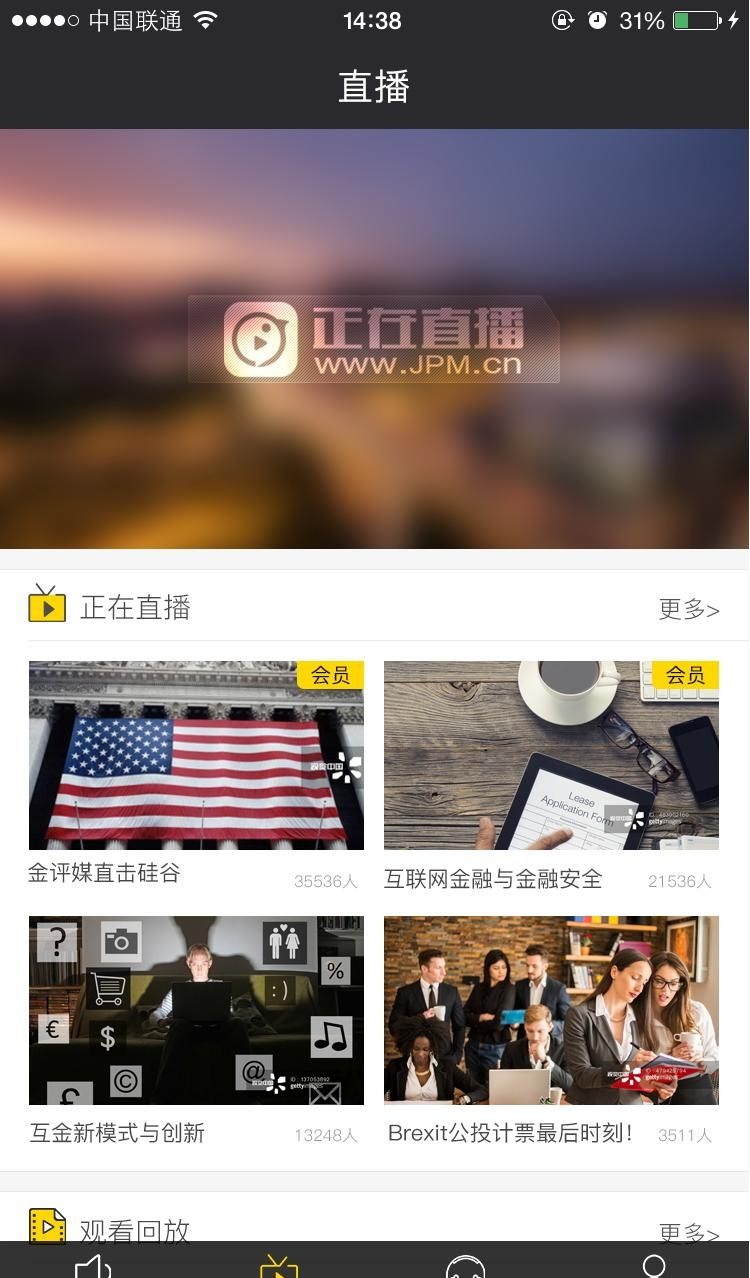The height and width of the screenshot is (1278, 750).
Task: Switch to the speaker tab in bottom bar
Action: pyautogui.click(x=93, y=1264)
